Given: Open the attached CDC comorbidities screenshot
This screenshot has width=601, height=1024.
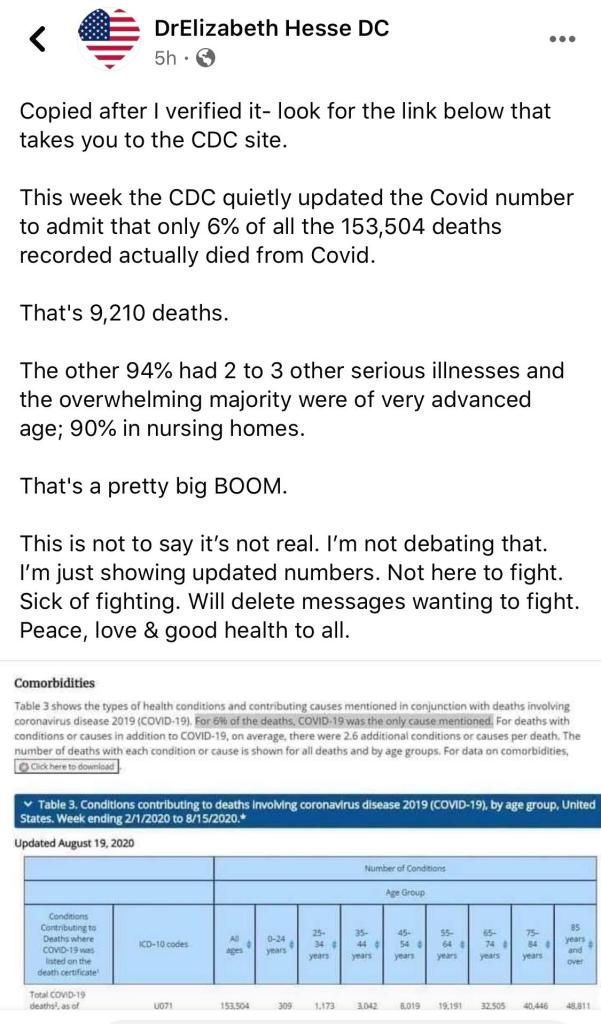Looking at the screenshot, I should 300,842.
